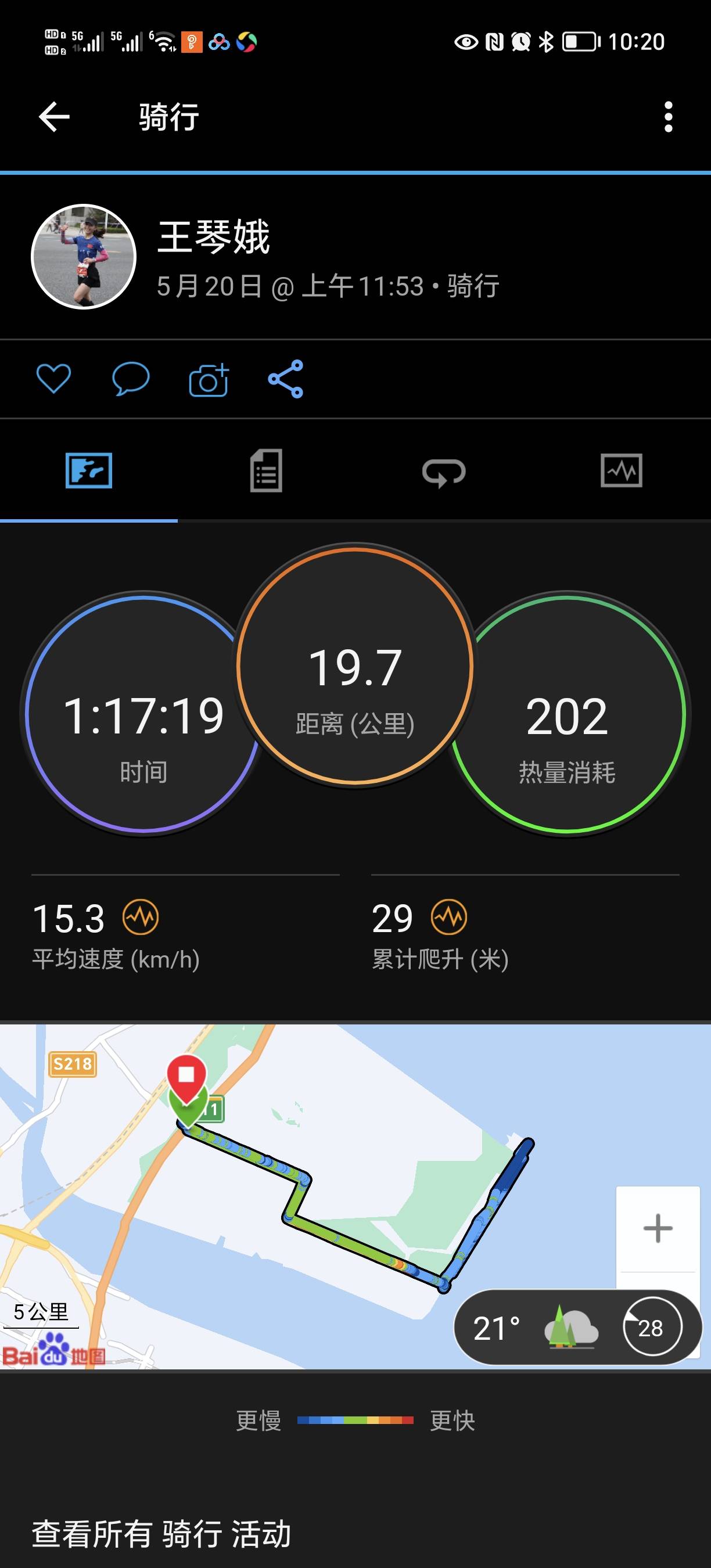Tap the Bluetooth status bar indicator
The height and width of the screenshot is (1568, 711).
(547, 41)
